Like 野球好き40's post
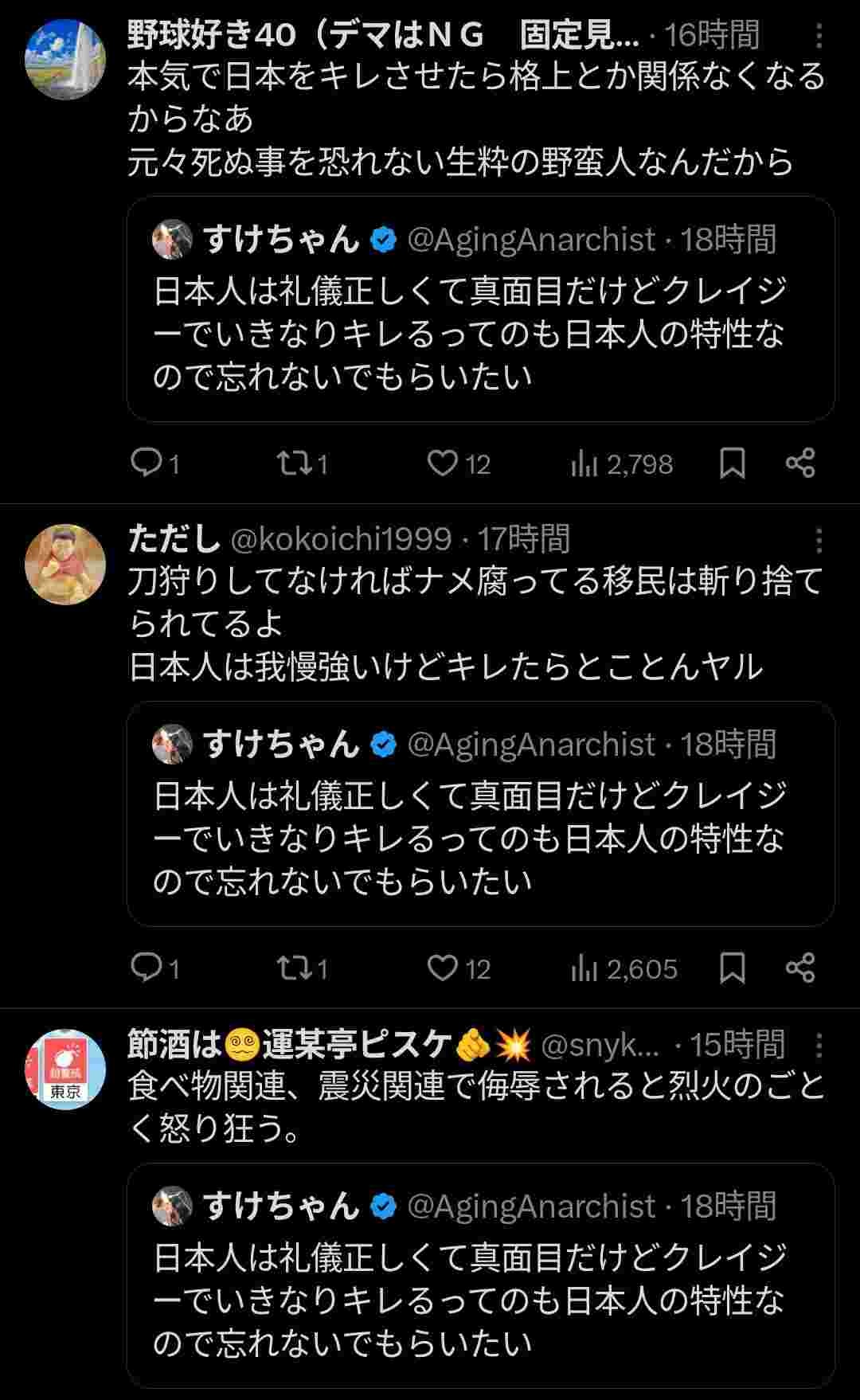The height and width of the screenshot is (1400, 860). [x=442, y=463]
